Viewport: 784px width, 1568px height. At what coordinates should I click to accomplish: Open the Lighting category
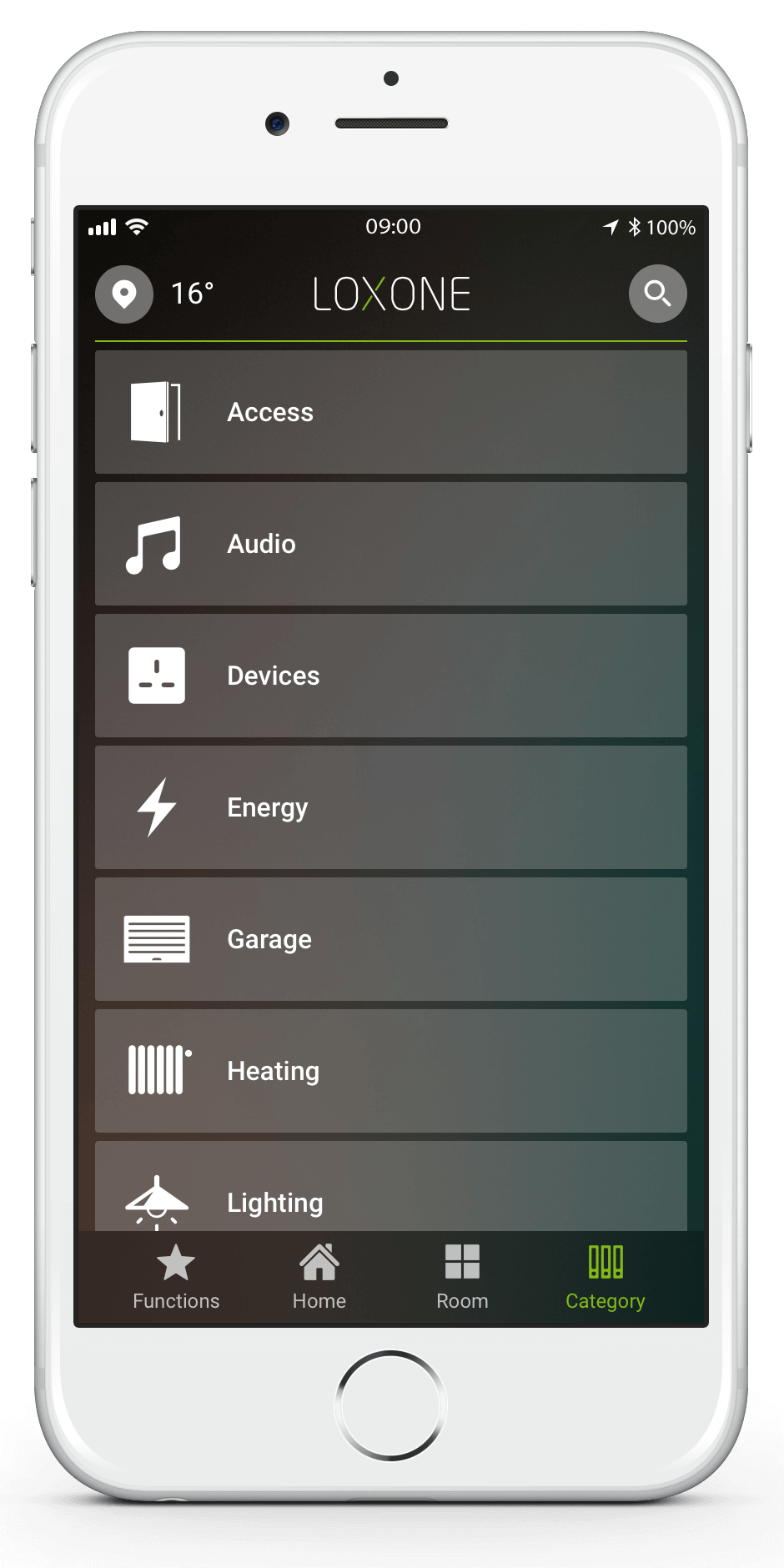391,1186
